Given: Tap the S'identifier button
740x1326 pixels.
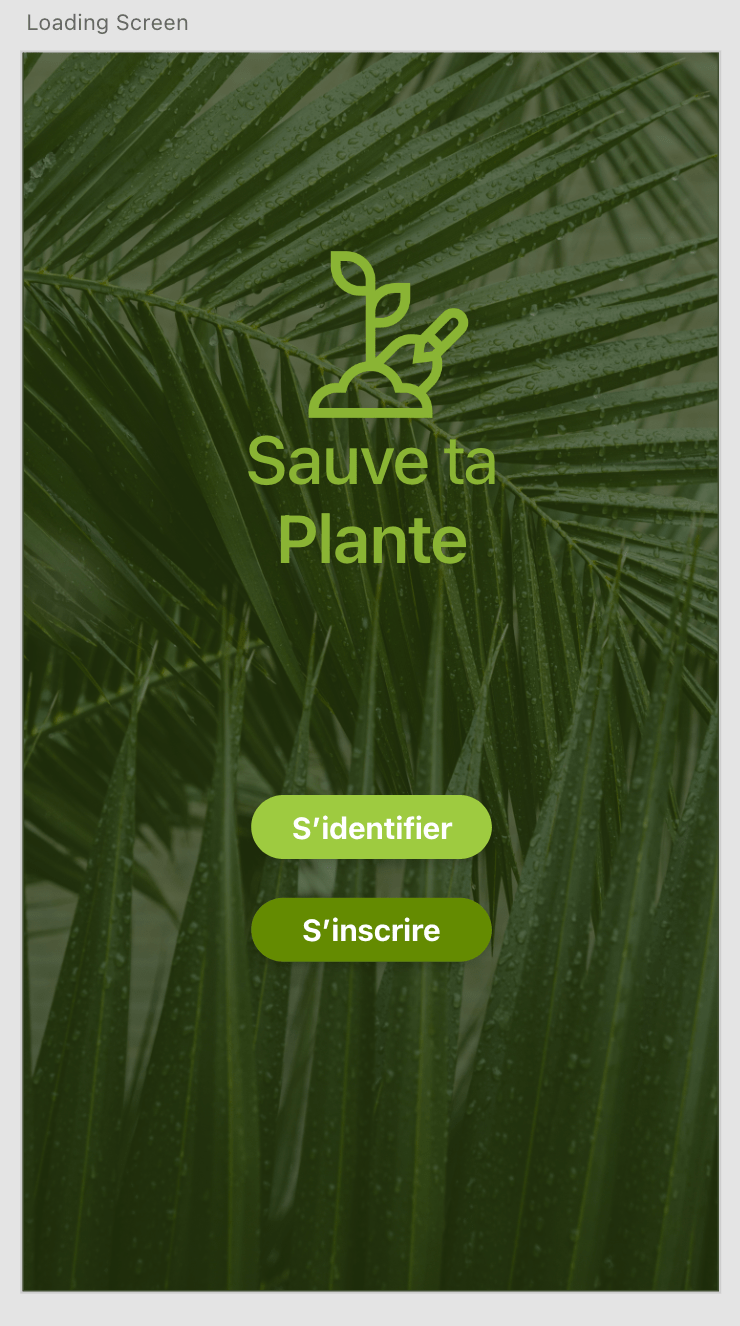Looking at the screenshot, I should coord(371,827).
